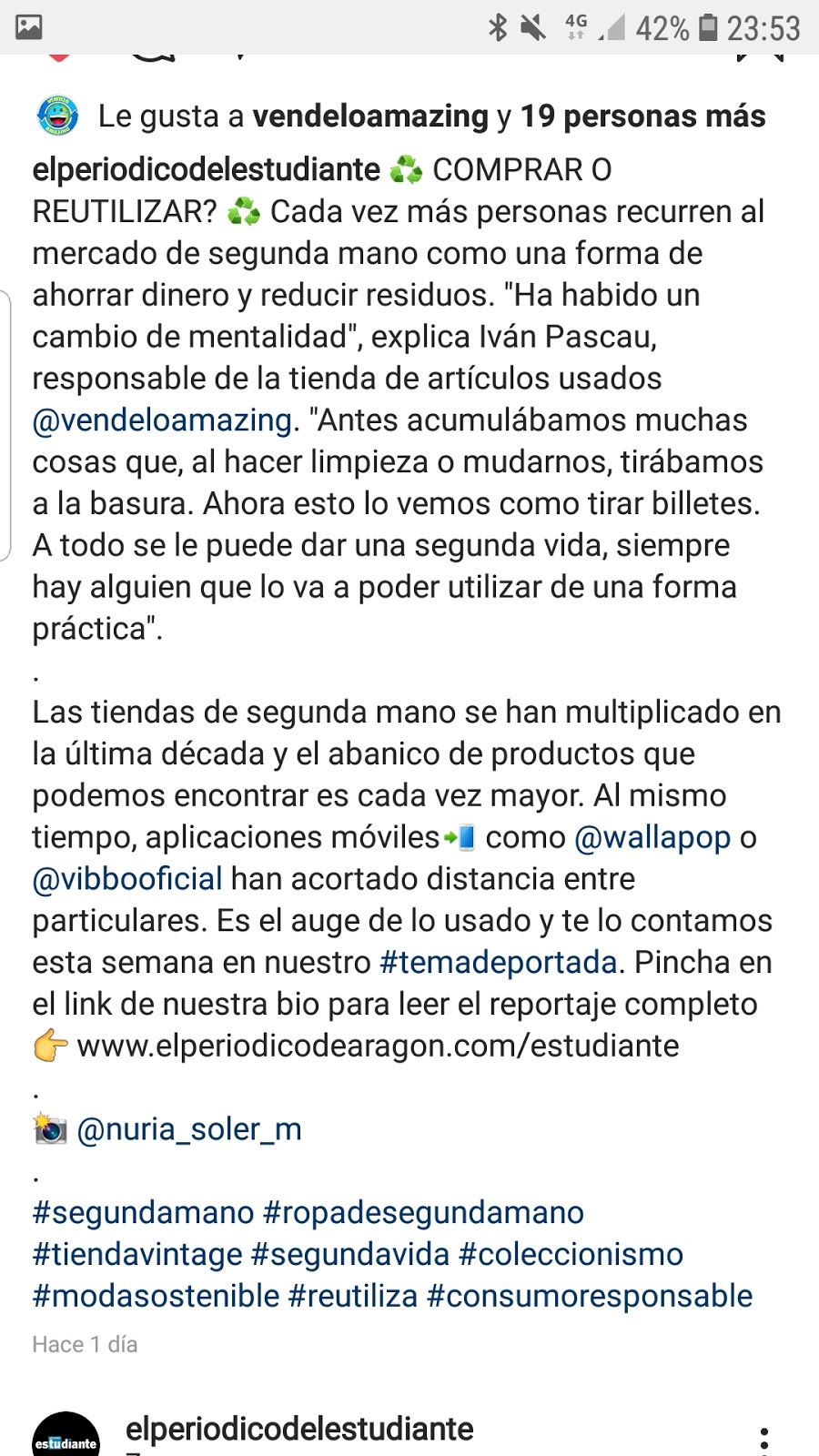This screenshot has width=819, height=1456.
Task: Explore the #reutiliza hashtag
Action: point(353,1297)
